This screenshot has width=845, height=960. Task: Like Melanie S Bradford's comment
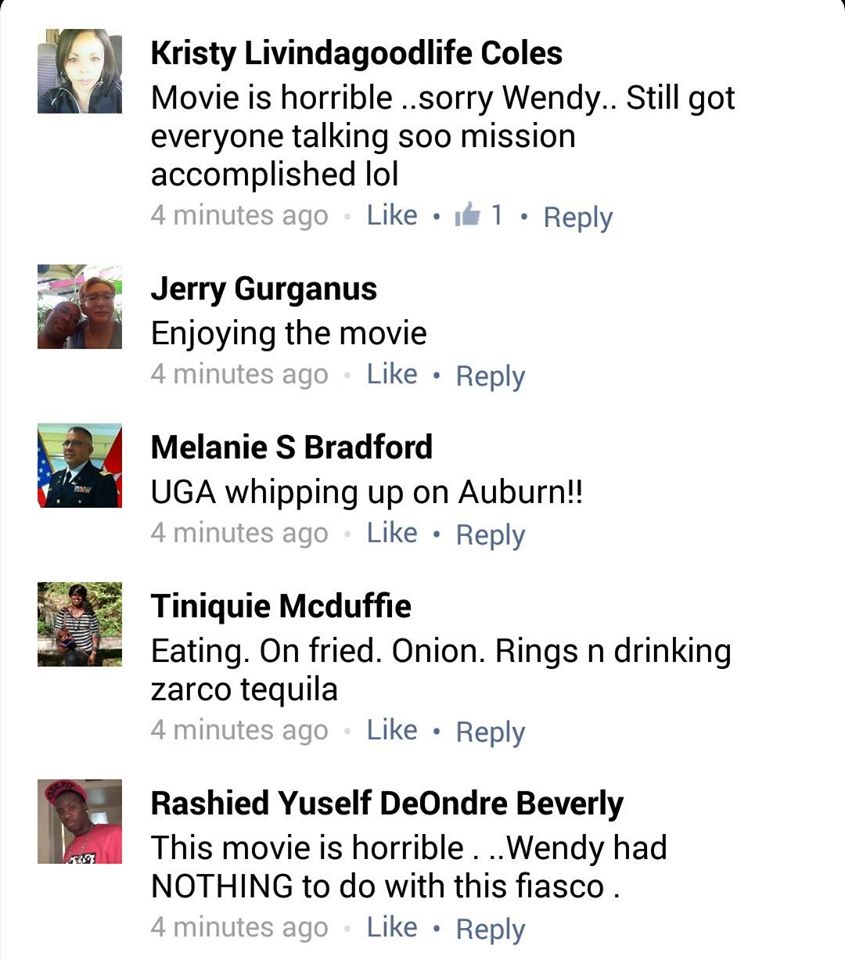(x=391, y=533)
